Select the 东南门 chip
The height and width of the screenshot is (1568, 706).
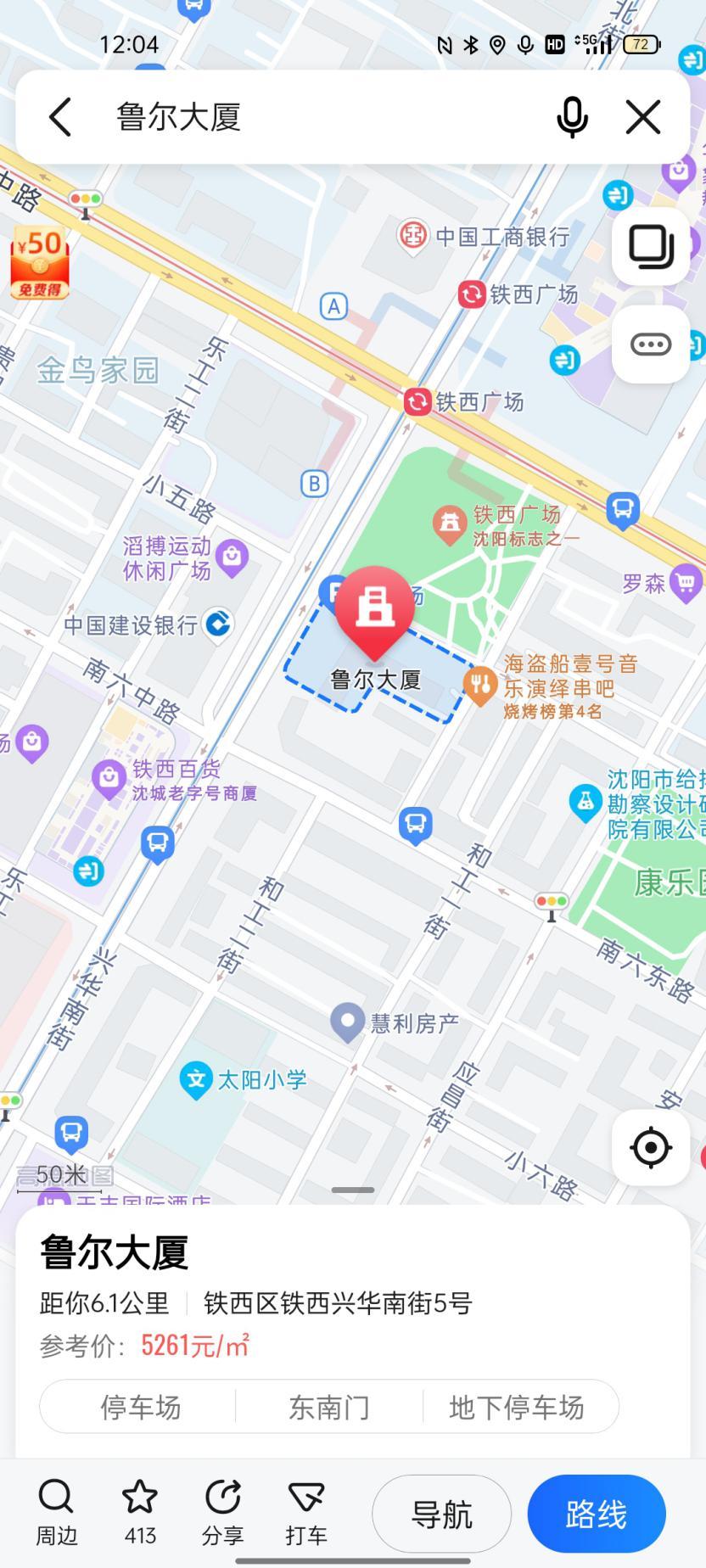pos(329,1407)
